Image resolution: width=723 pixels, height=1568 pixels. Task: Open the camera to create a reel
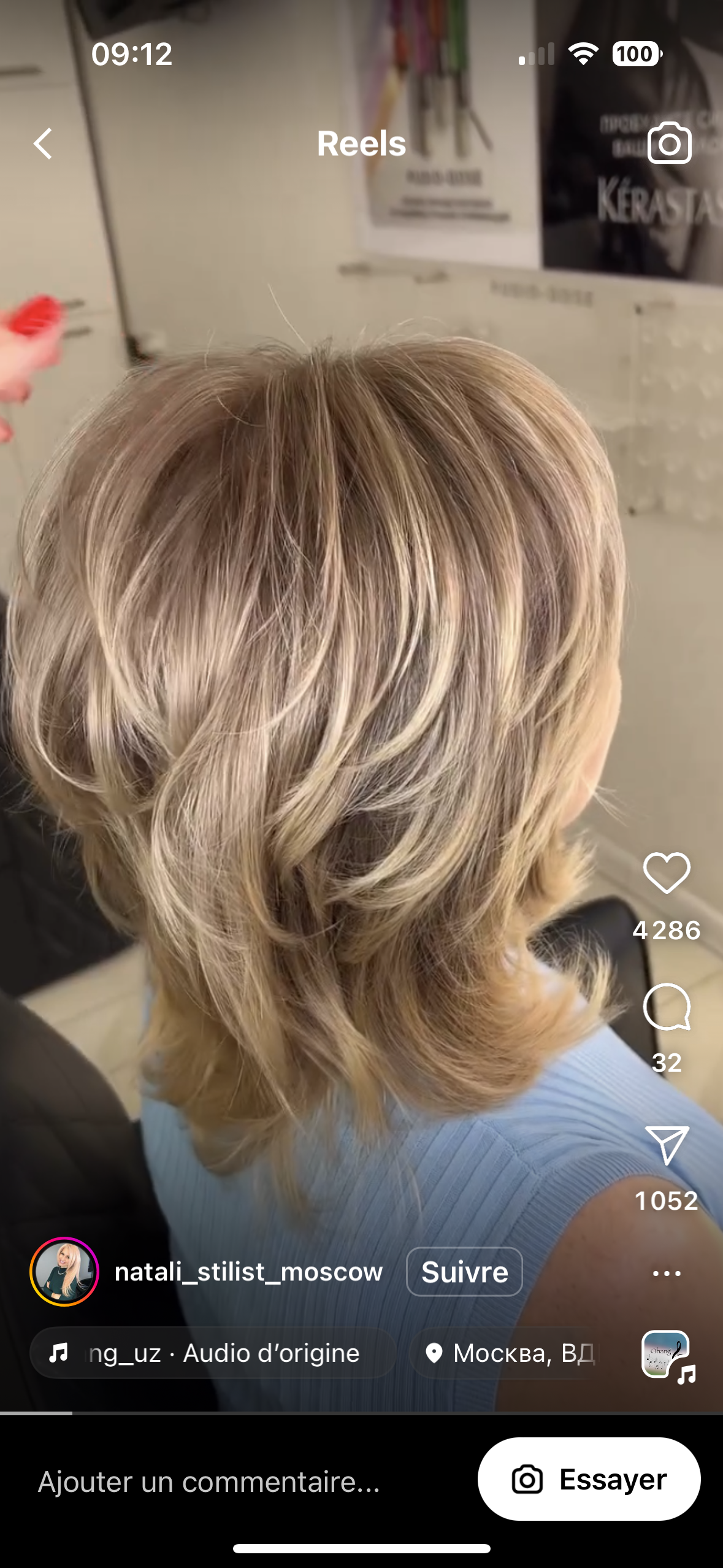(669, 144)
